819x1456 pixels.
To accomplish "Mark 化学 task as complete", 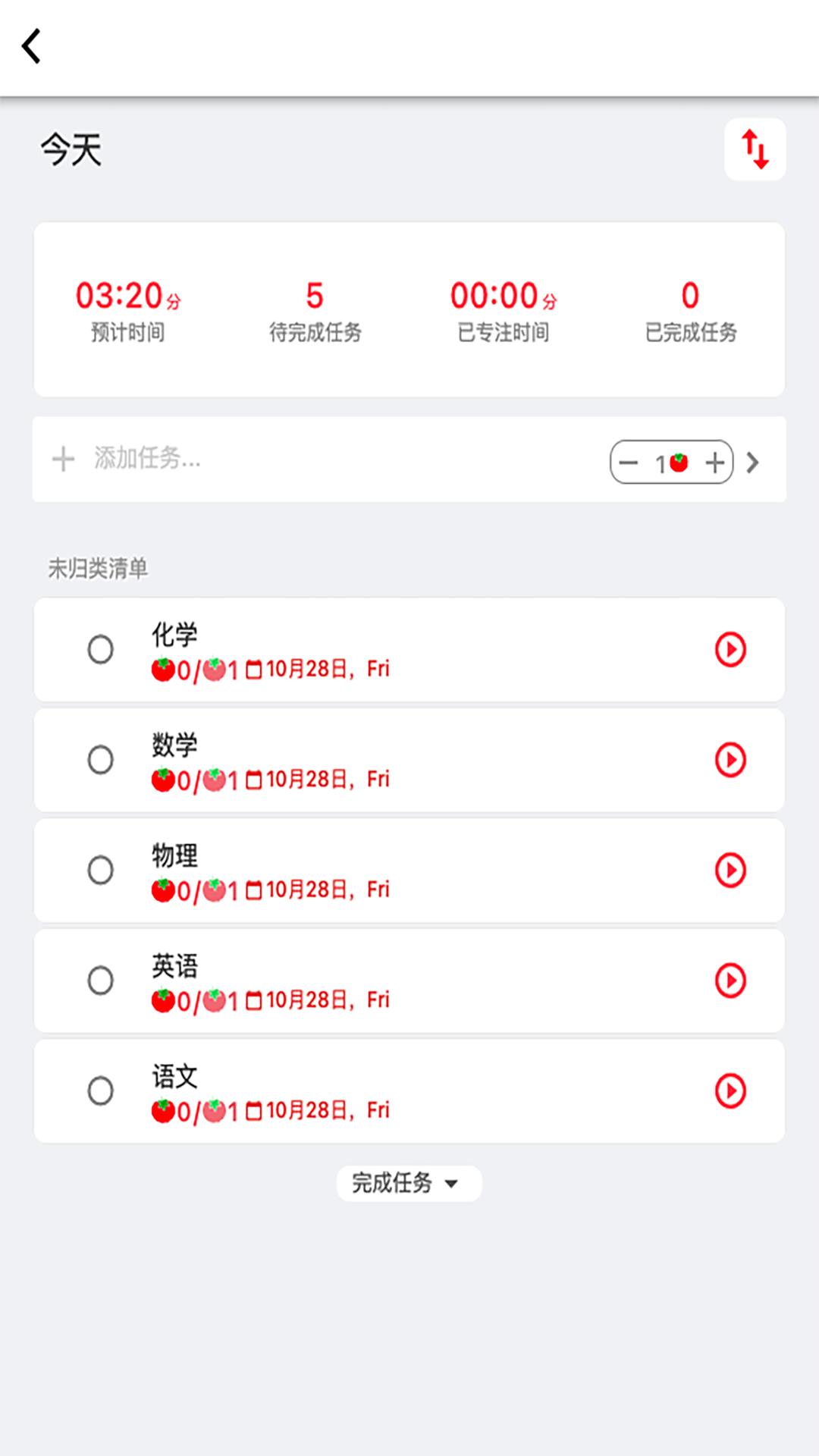I will [x=101, y=649].
